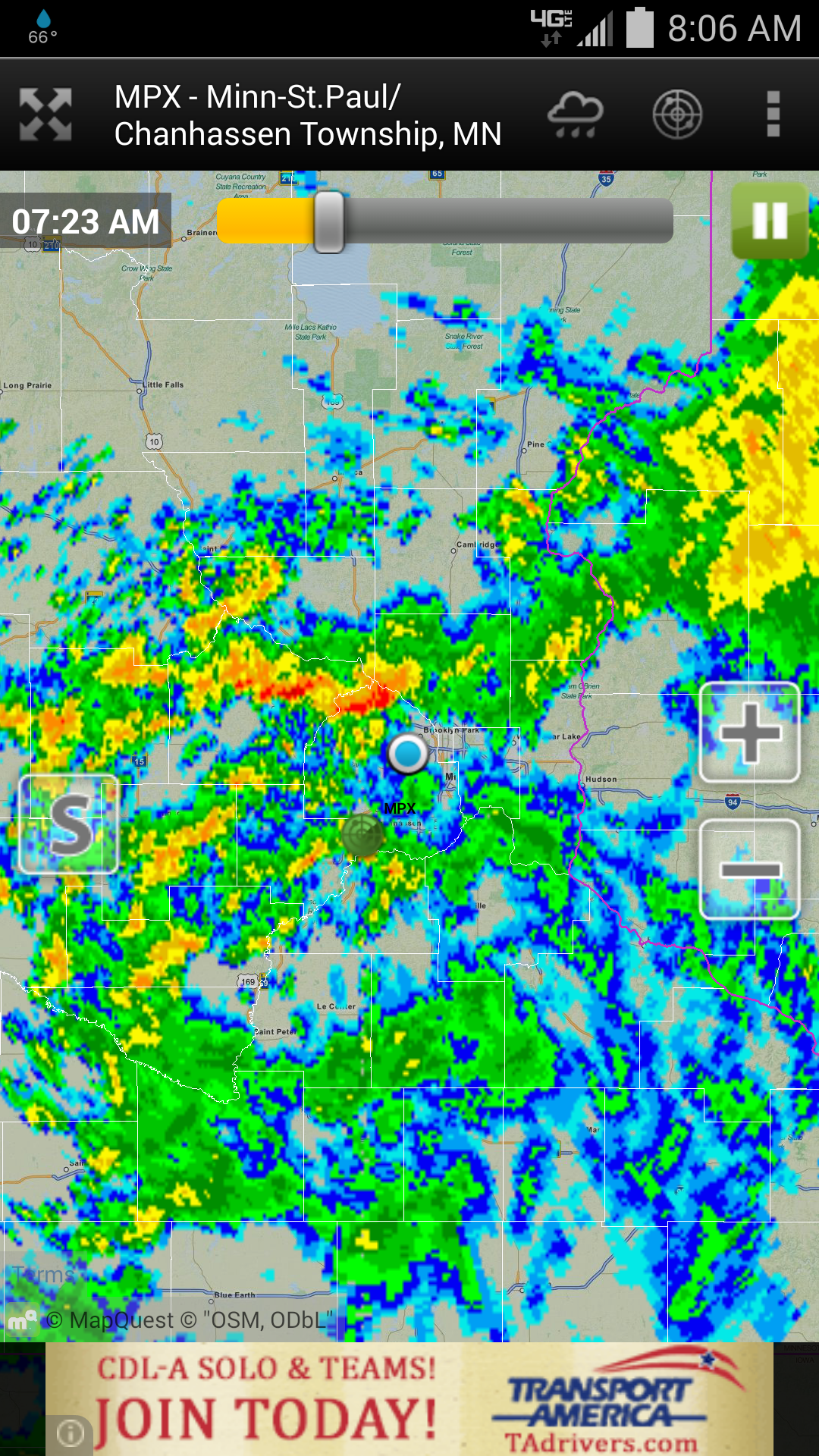Tap the S button on the map
Screen dimensions: 819x1456
(69, 824)
